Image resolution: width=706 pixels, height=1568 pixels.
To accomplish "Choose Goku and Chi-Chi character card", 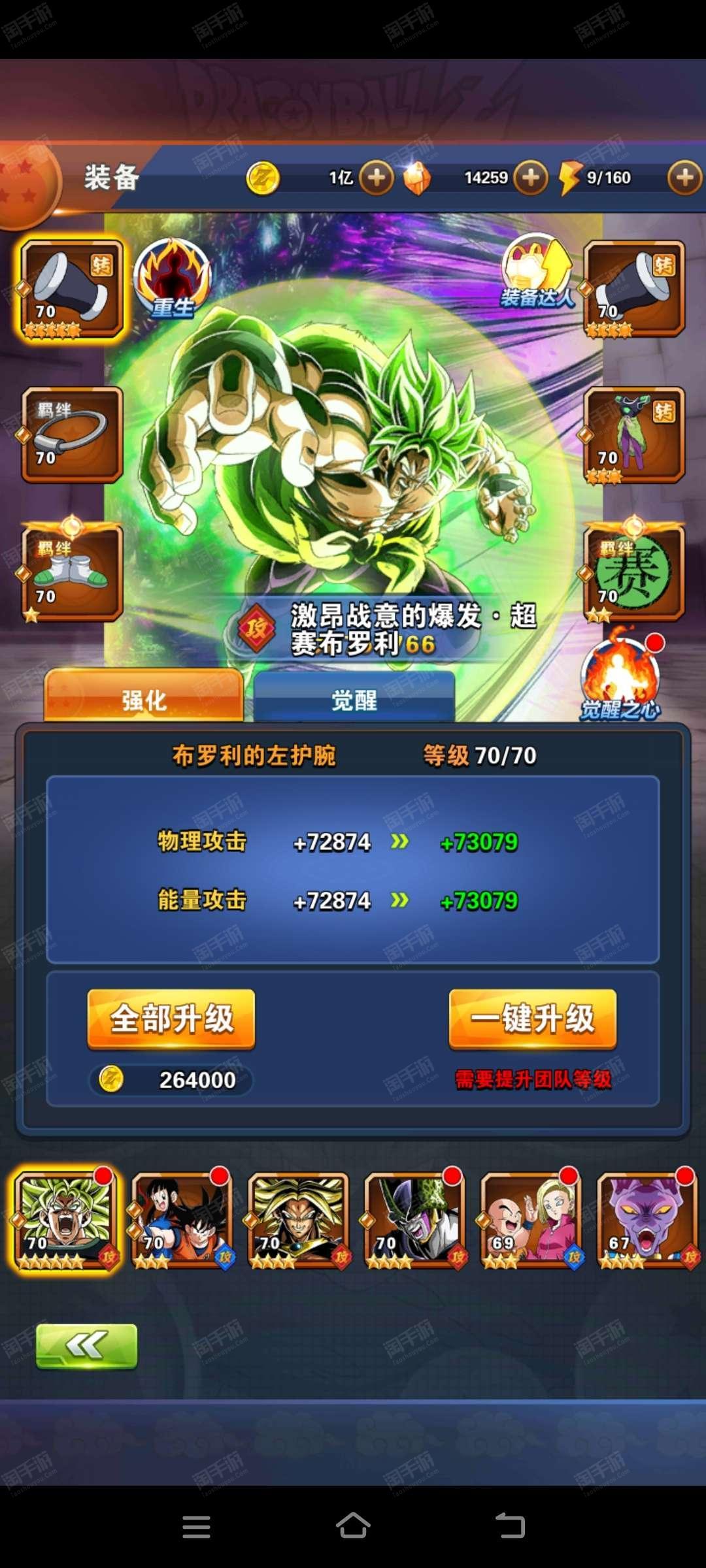I will (182, 1220).
